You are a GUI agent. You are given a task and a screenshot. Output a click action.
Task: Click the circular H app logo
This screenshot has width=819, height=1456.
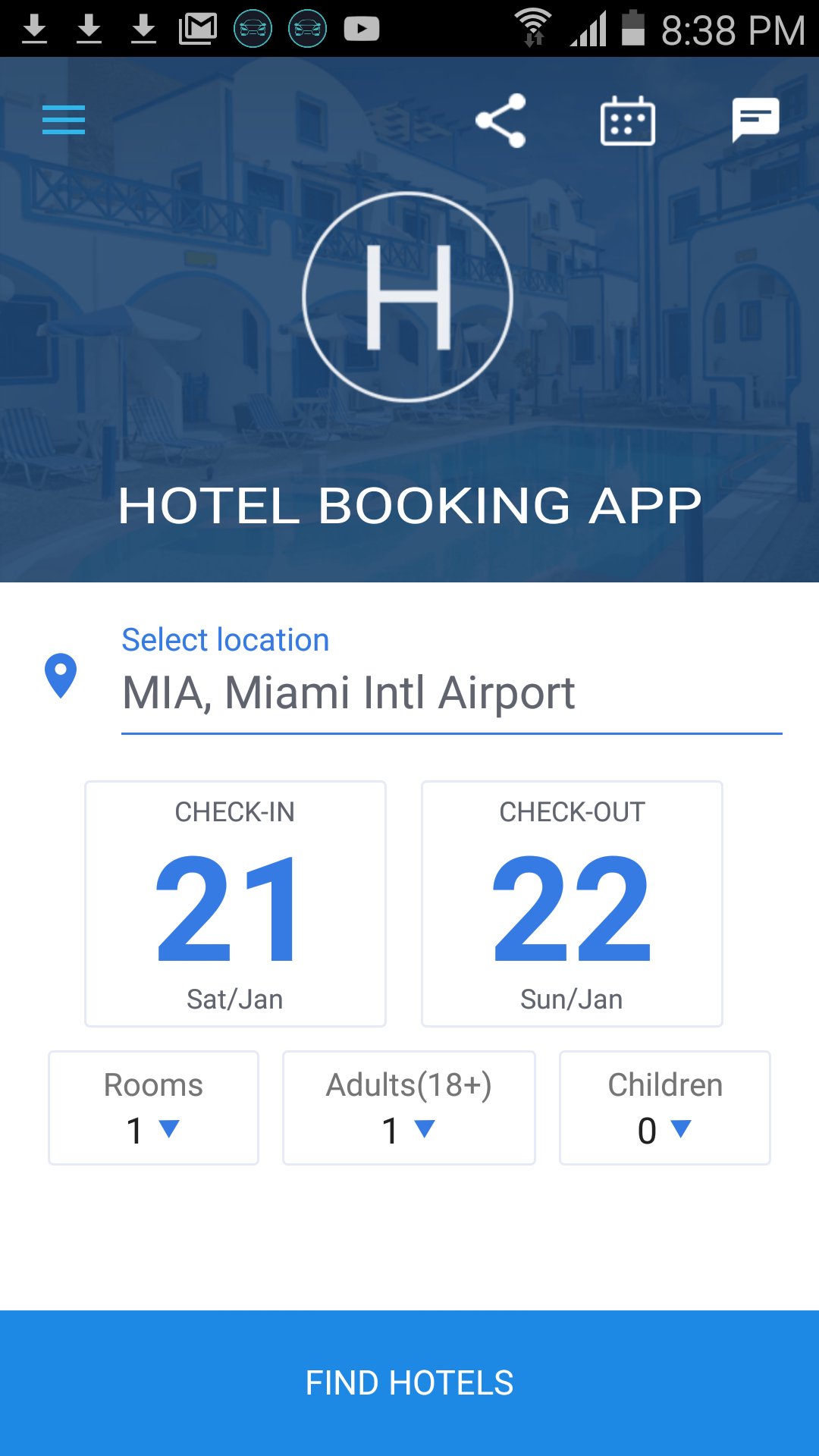point(409,294)
